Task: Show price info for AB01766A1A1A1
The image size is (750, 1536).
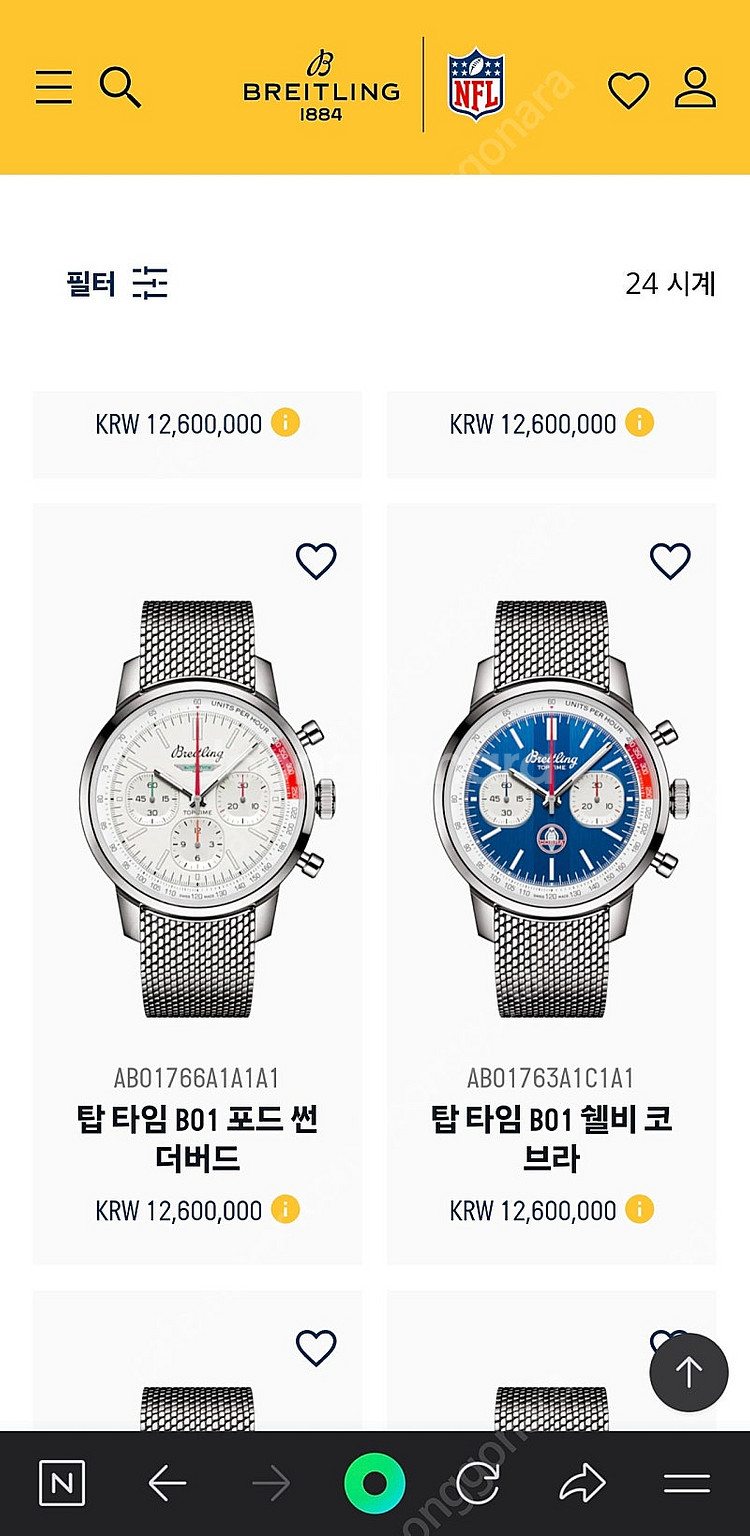Action: [x=285, y=1209]
